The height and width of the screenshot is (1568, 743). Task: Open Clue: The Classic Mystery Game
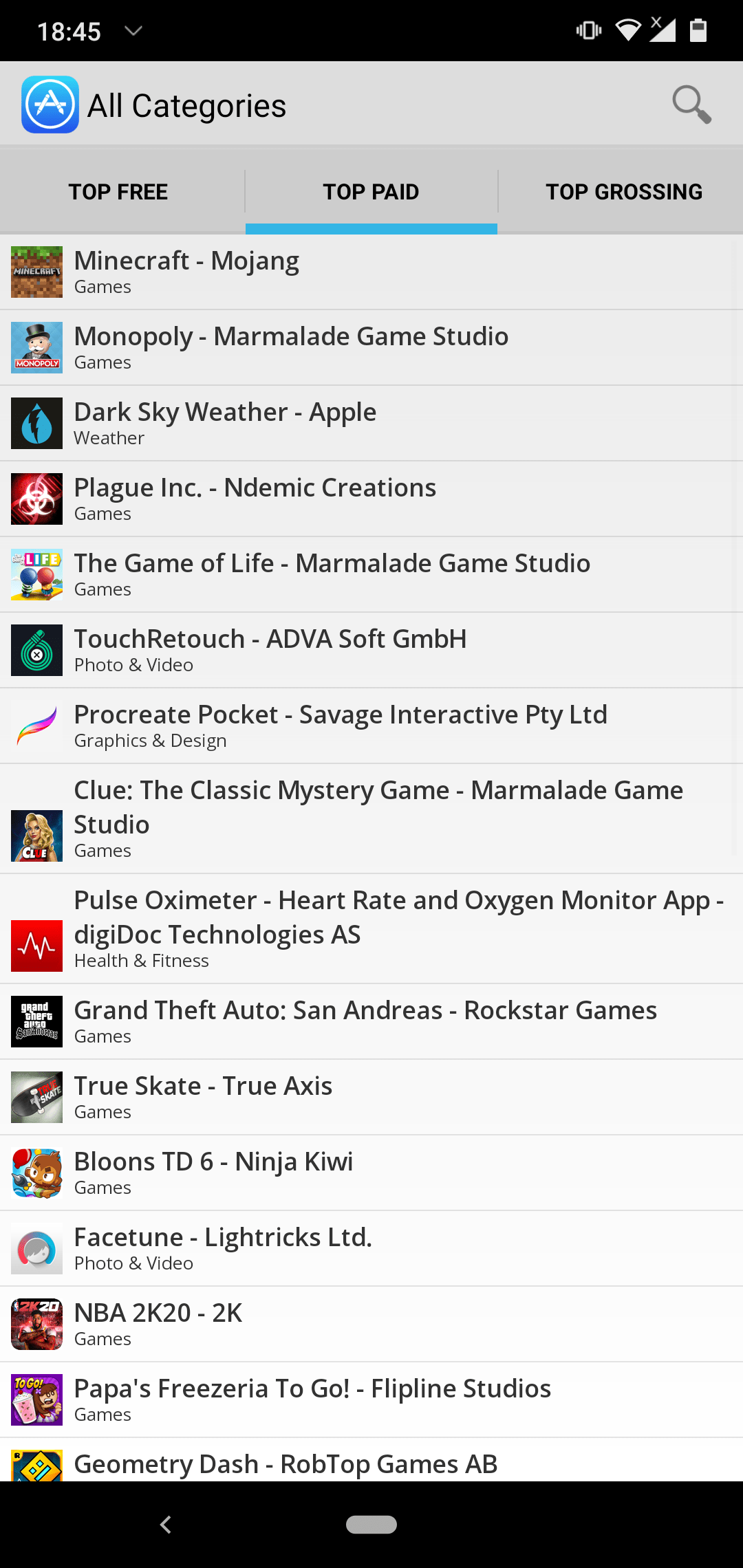(x=371, y=818)
